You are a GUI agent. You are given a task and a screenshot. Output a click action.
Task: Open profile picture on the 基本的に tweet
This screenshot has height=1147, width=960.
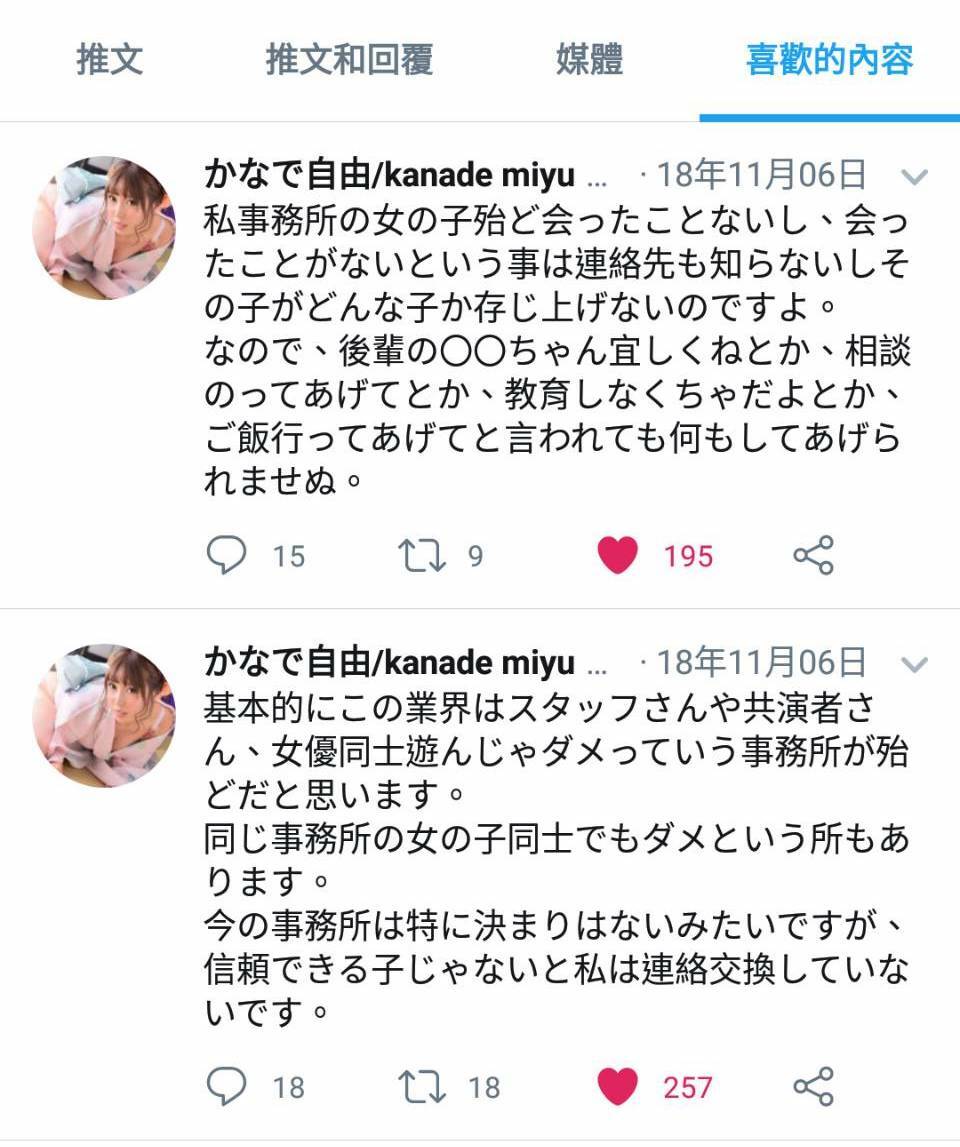[x=104, y=716]
